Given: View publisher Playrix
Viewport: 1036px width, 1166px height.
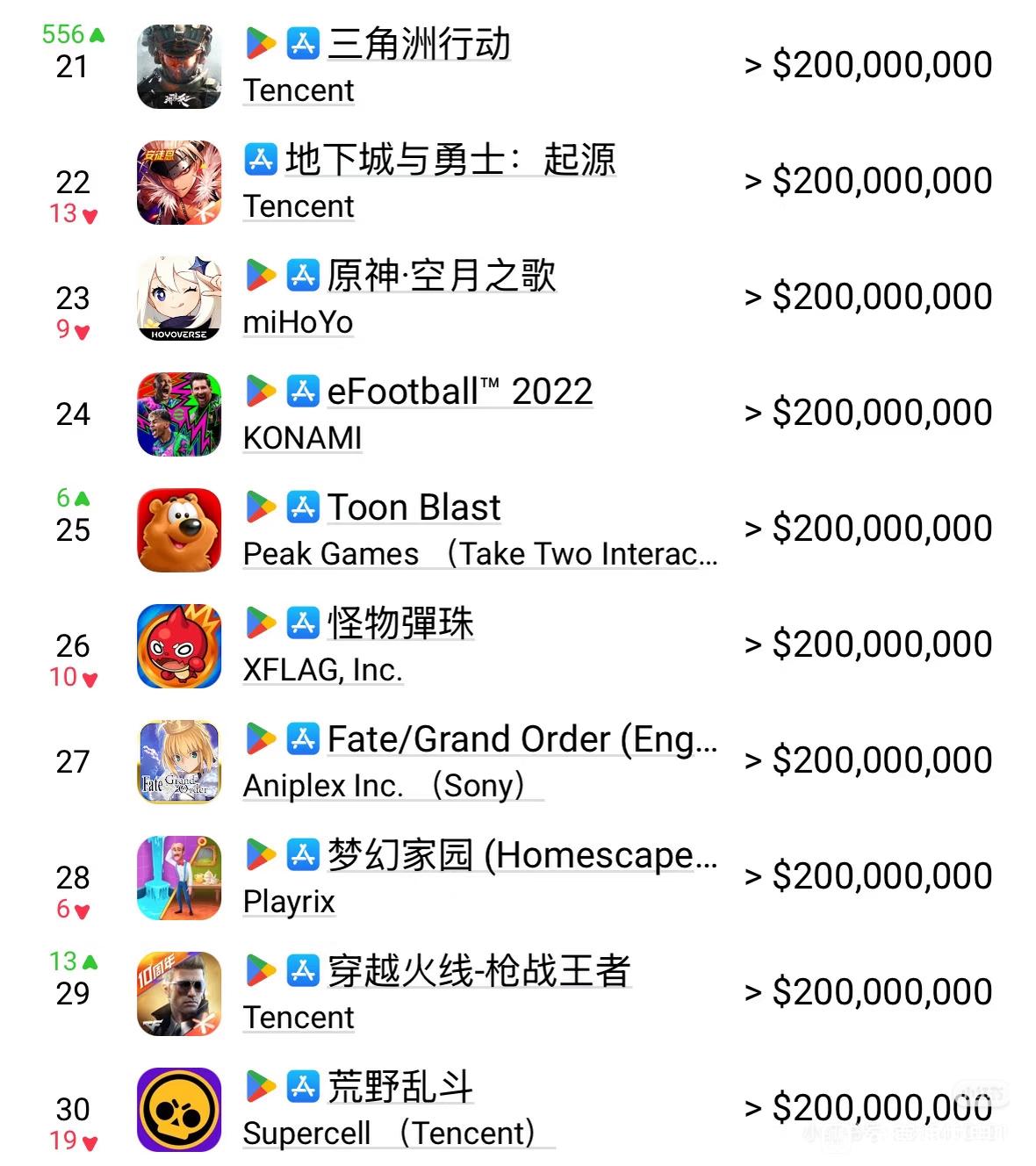Looking at the screenshot, I should [x=289, y=902].
